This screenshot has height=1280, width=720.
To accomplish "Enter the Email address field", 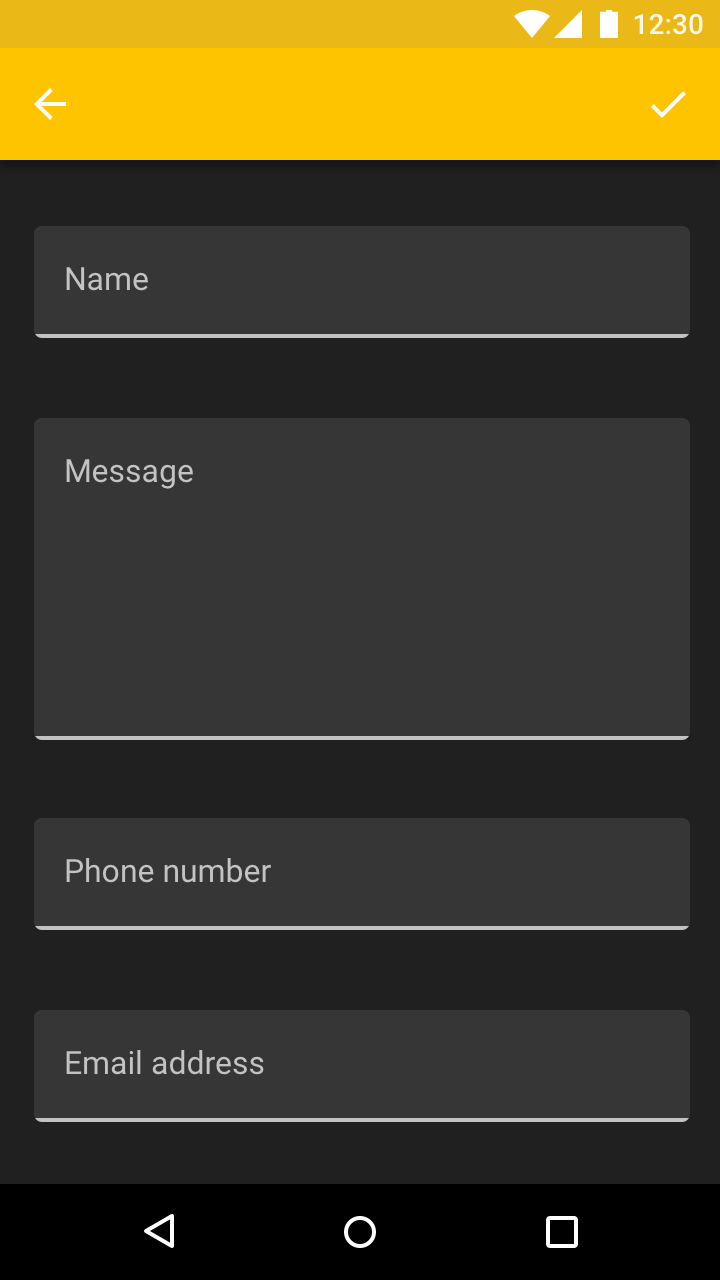I will (362, 1066).
